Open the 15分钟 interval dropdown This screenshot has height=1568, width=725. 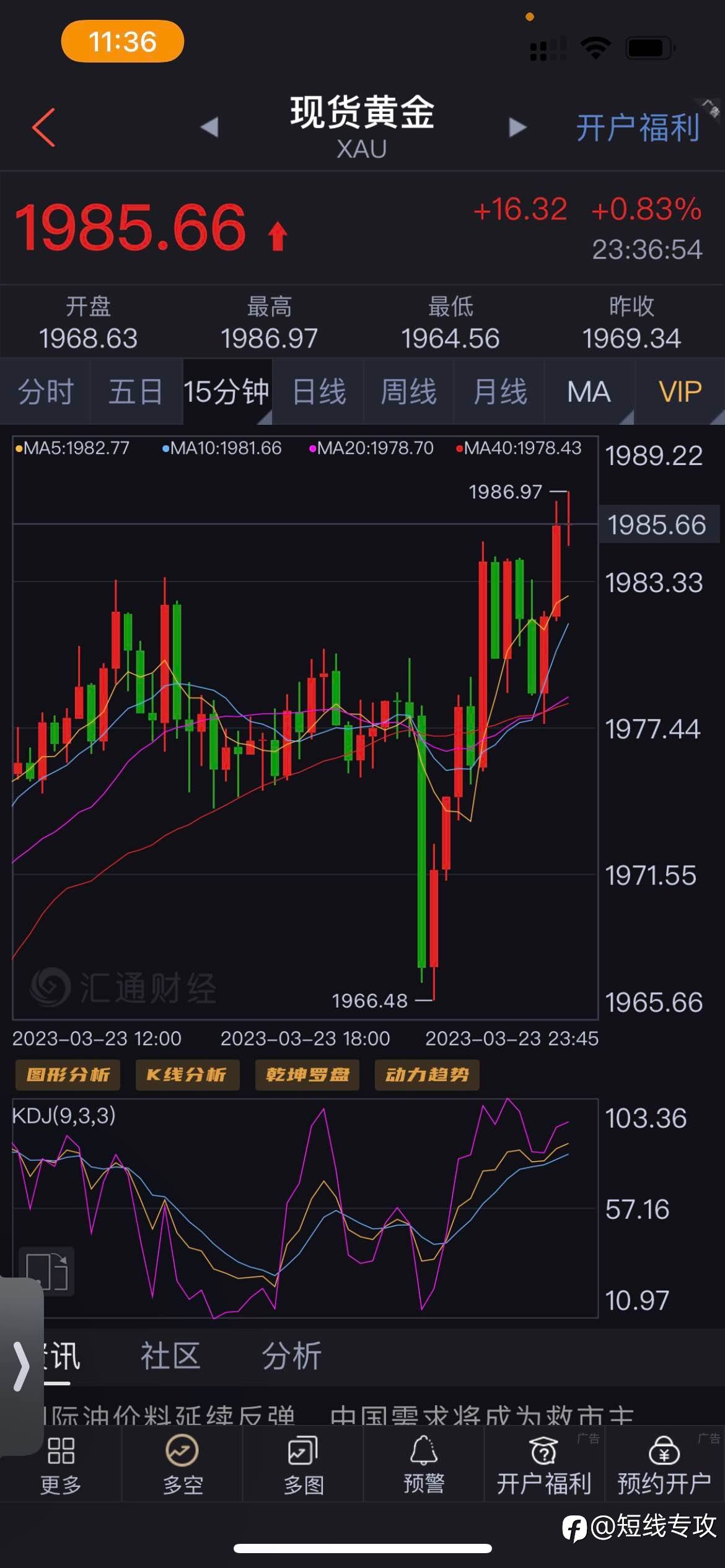[x=227, y=392]
